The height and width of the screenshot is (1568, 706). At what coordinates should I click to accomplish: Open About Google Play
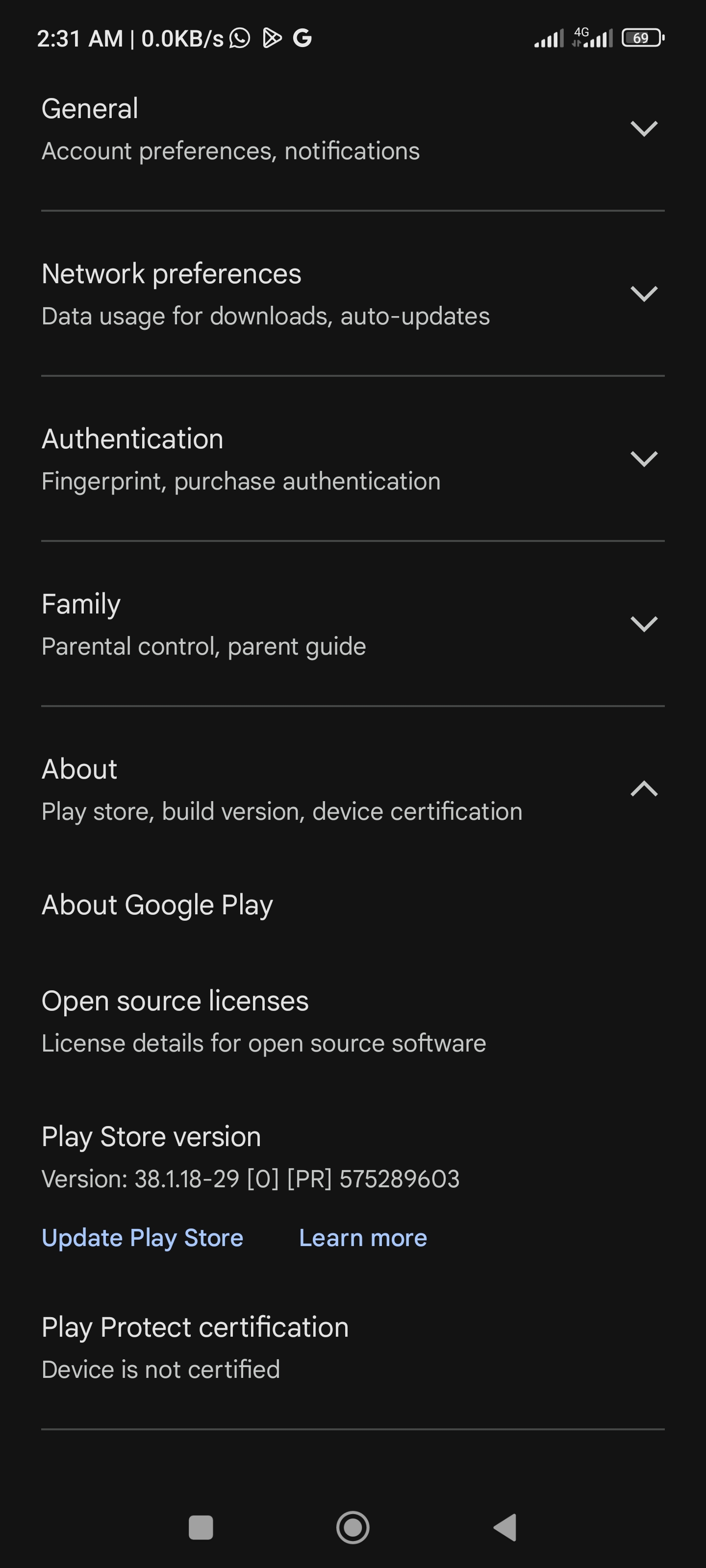pyautogui.click(x=353, y=905)
